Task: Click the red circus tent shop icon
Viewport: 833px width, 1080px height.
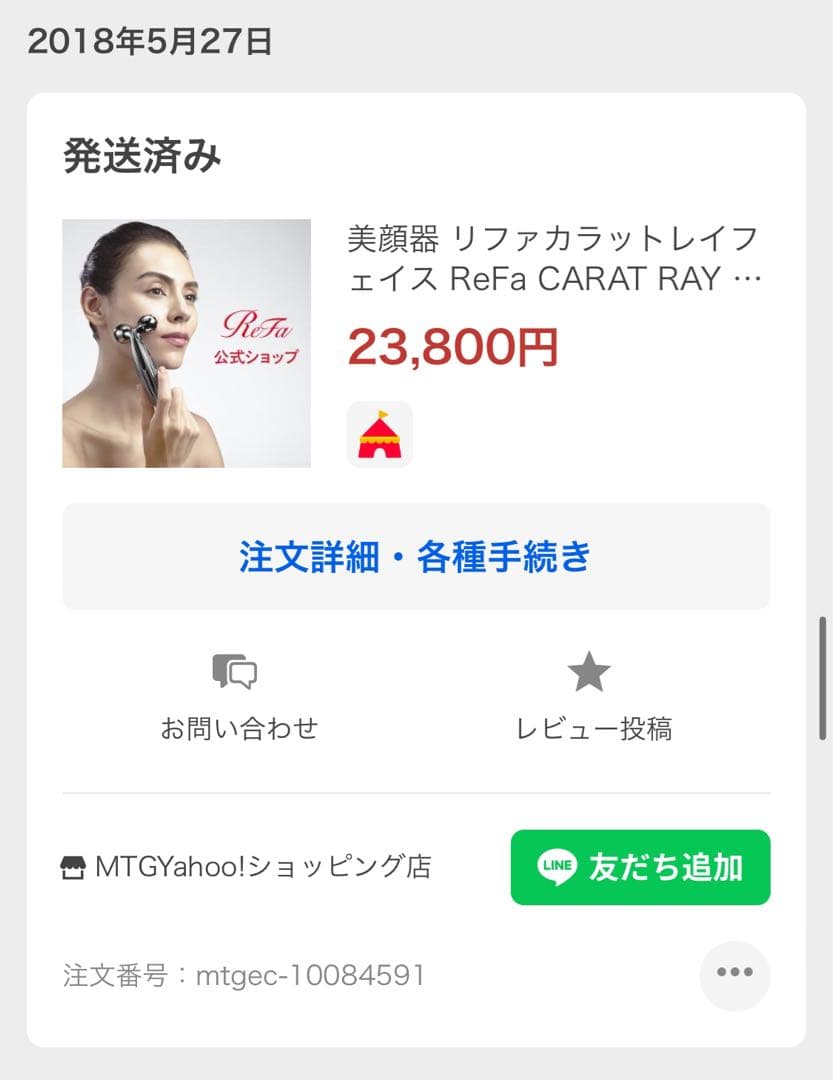Action: [x=380, y=433]
